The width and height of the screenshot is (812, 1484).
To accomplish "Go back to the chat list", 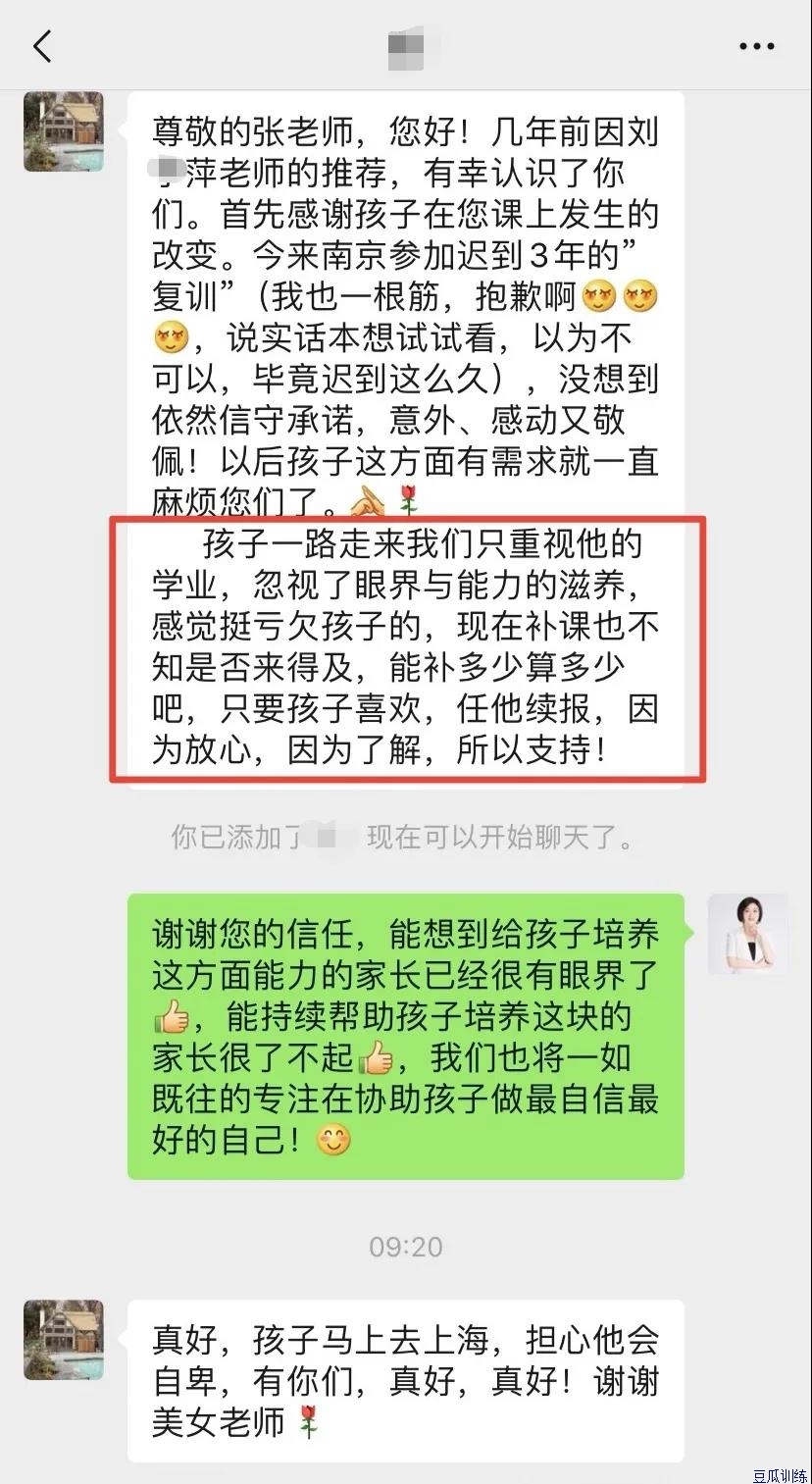I will click(x=42, y=46).
